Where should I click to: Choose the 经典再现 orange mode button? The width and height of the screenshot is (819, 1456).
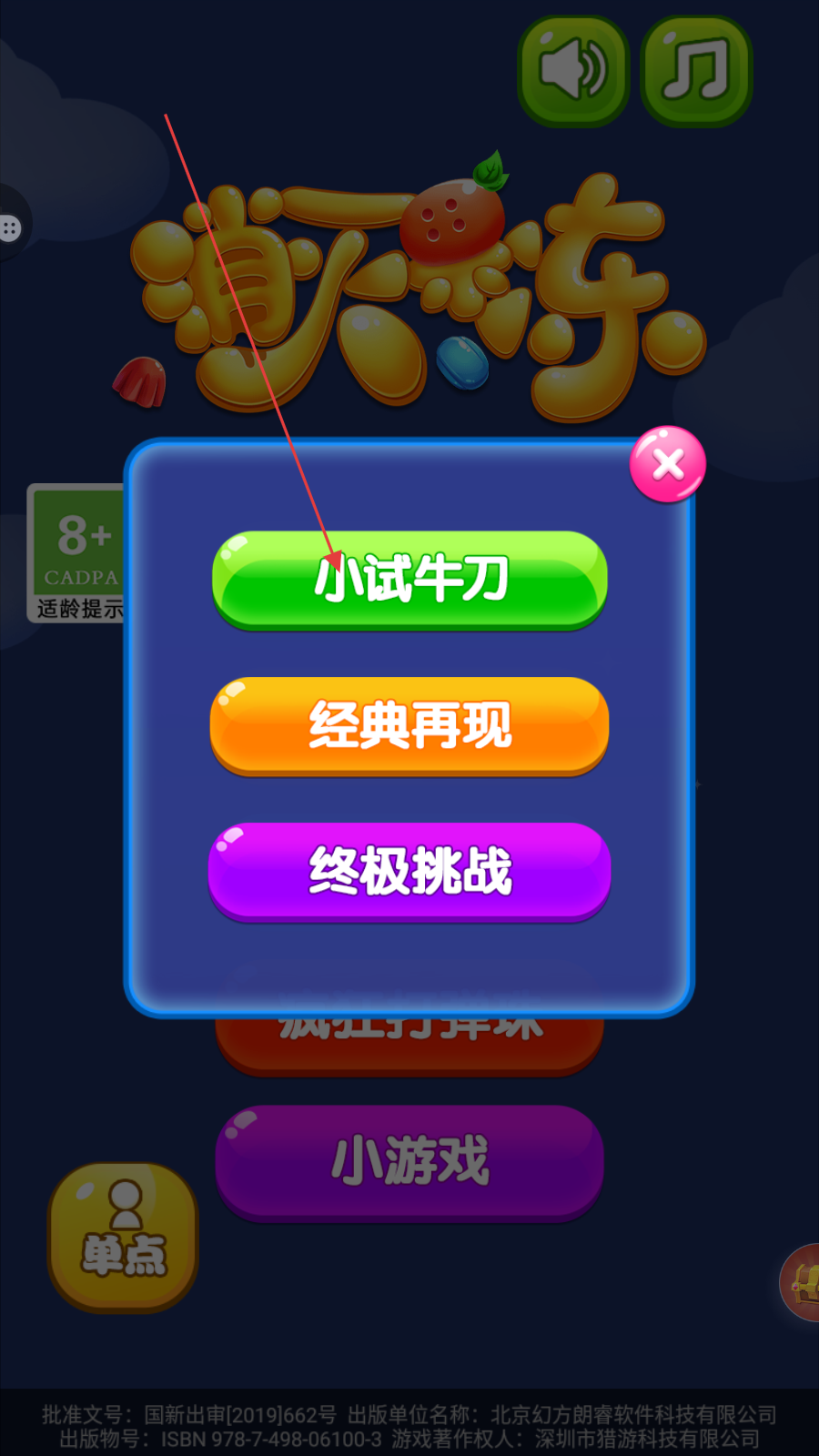click(409, 726)
